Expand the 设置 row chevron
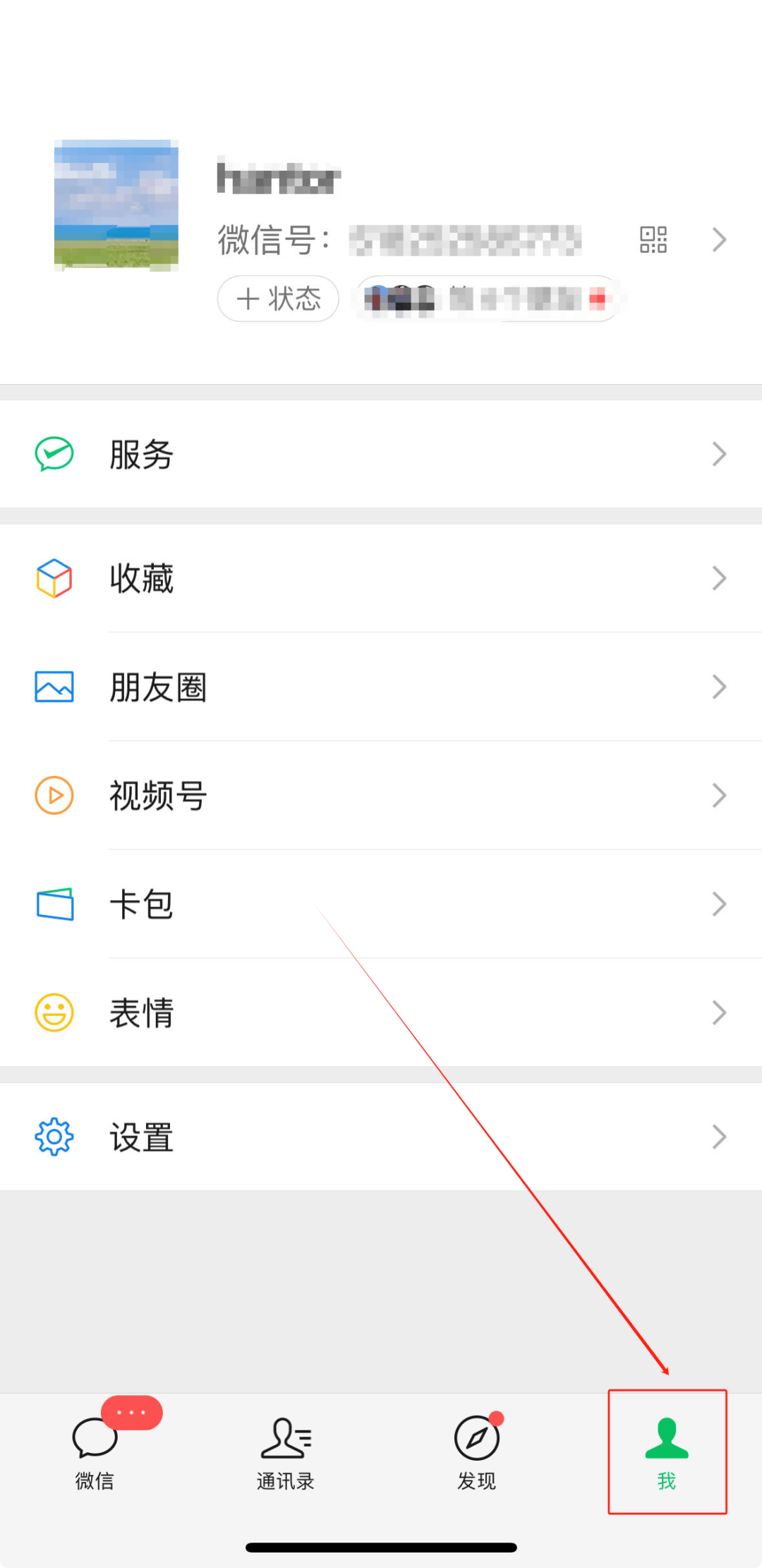Screen dimensions: 762x1568 pyautogui.click(x=718, y=1137)
